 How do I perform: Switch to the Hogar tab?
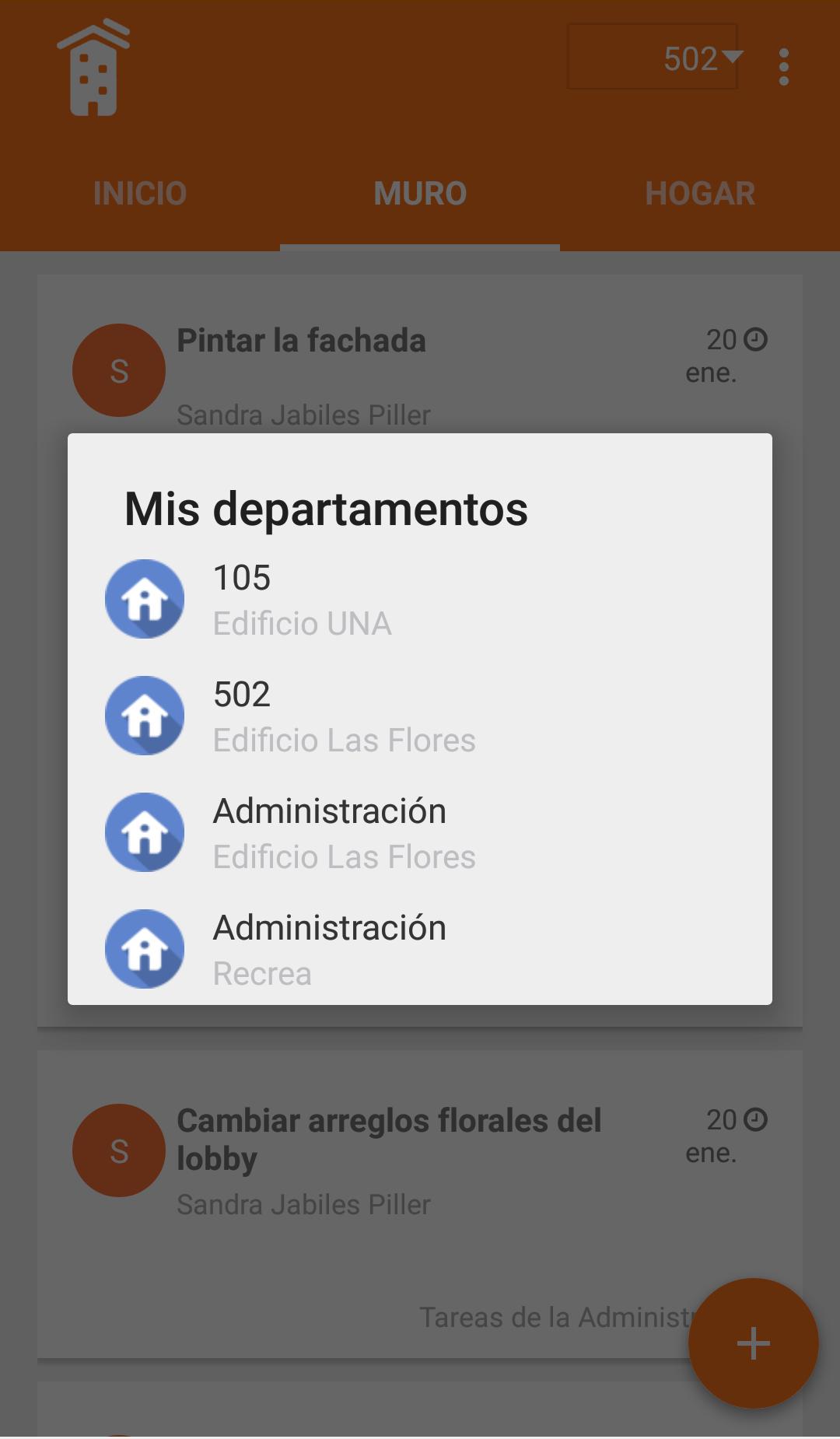click(x=700, y=194)
